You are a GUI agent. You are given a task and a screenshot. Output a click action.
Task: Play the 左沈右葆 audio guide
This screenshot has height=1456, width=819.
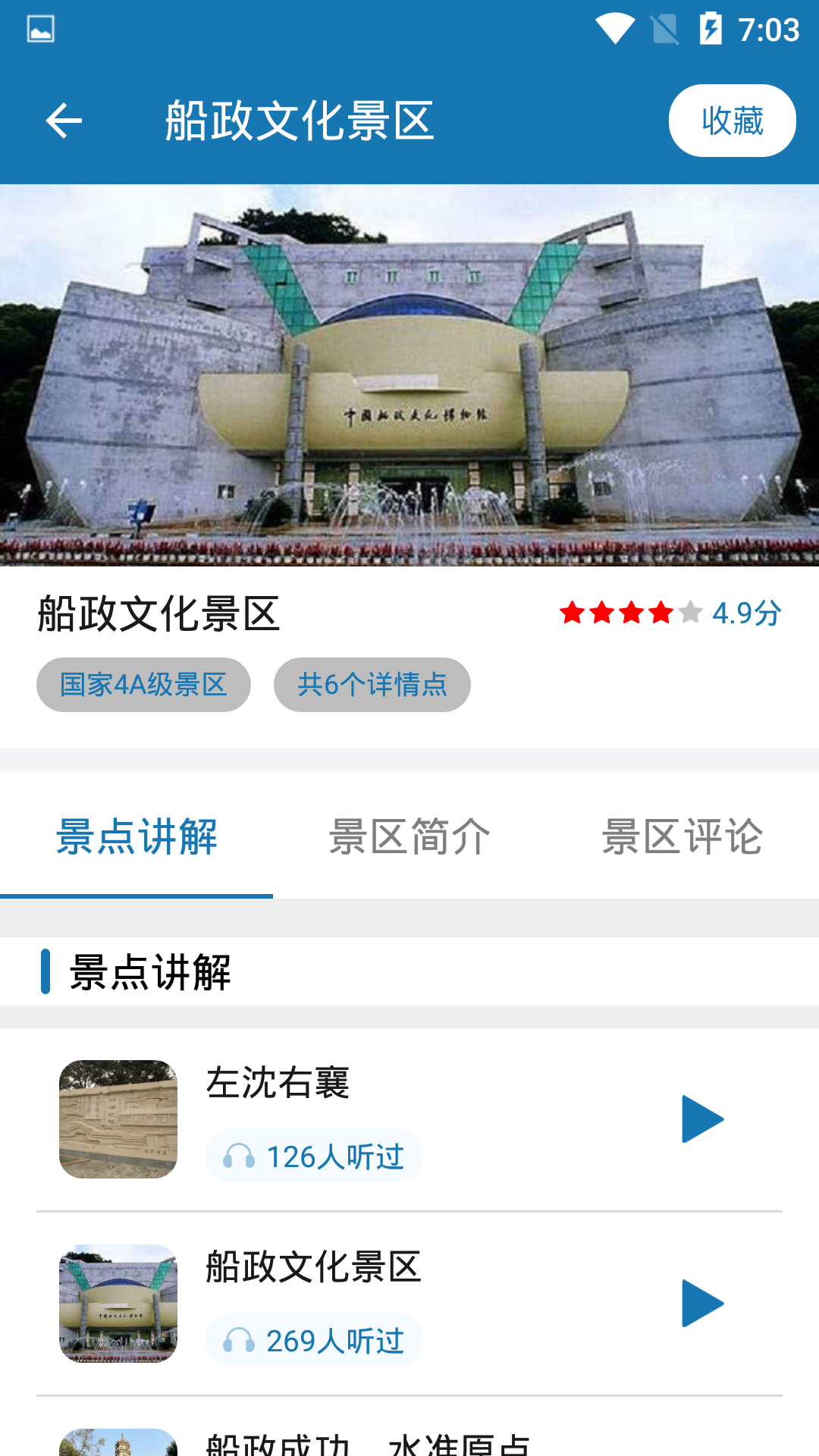click(x=702, y=1119)
